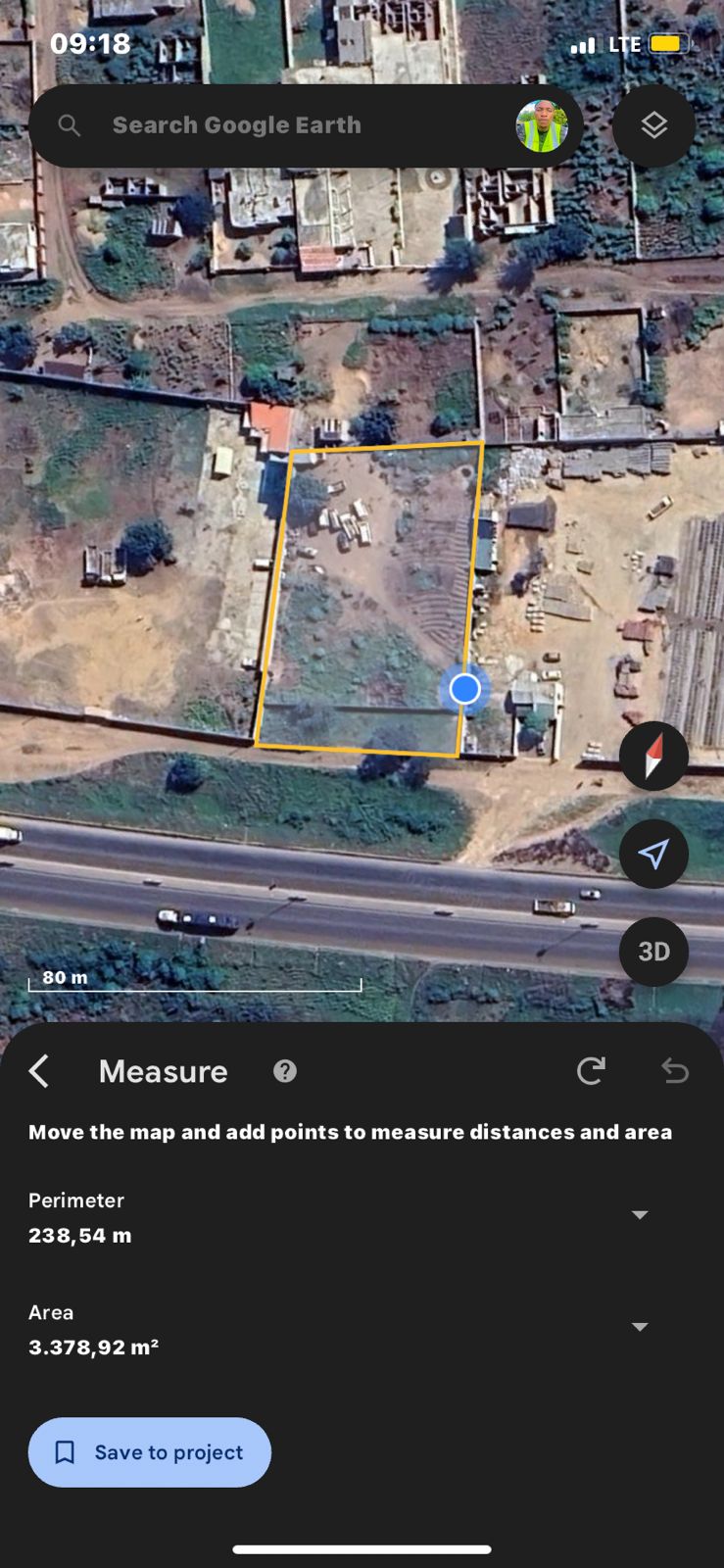Center map on my location

(x=653, y=854)
